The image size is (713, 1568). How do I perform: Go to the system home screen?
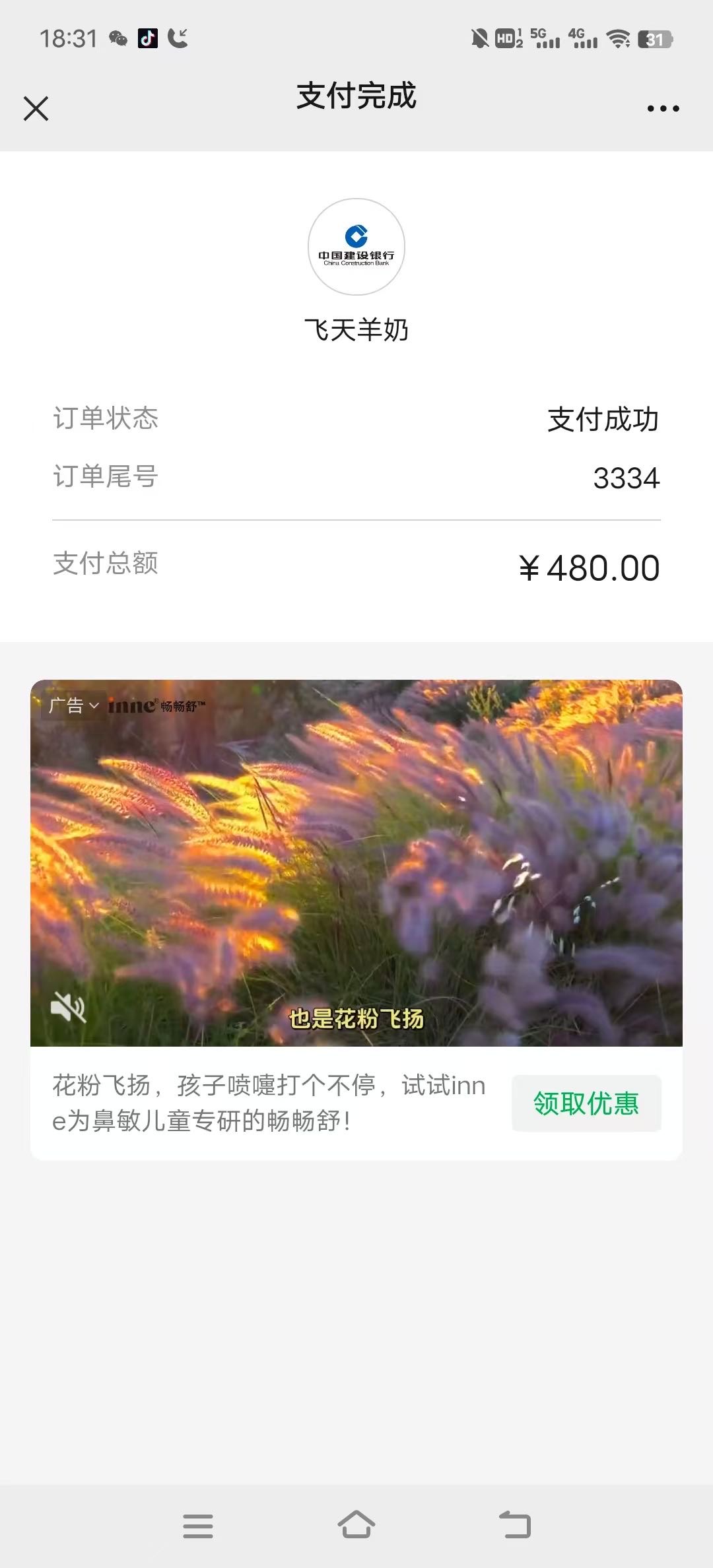356,1526
